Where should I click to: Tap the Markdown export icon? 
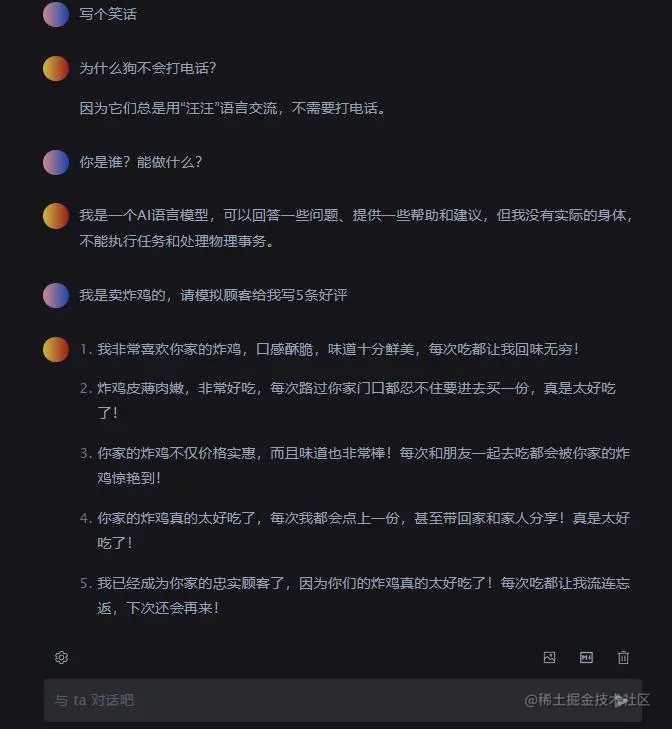tap(586, 657)
